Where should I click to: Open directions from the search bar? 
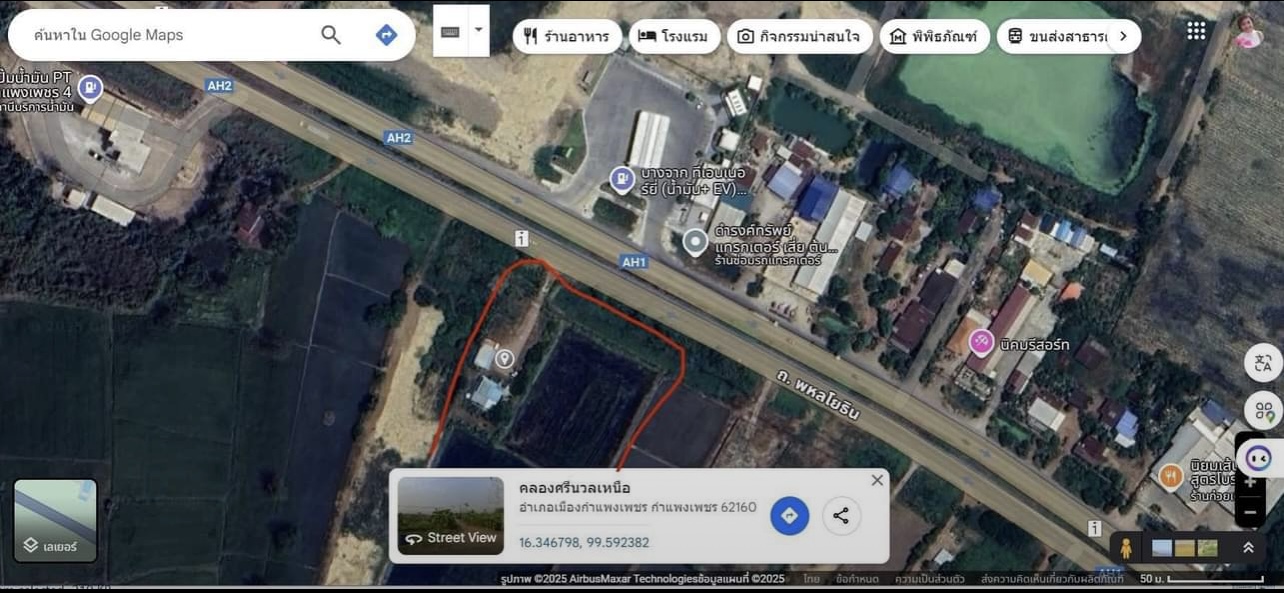[x=386, y=35]
